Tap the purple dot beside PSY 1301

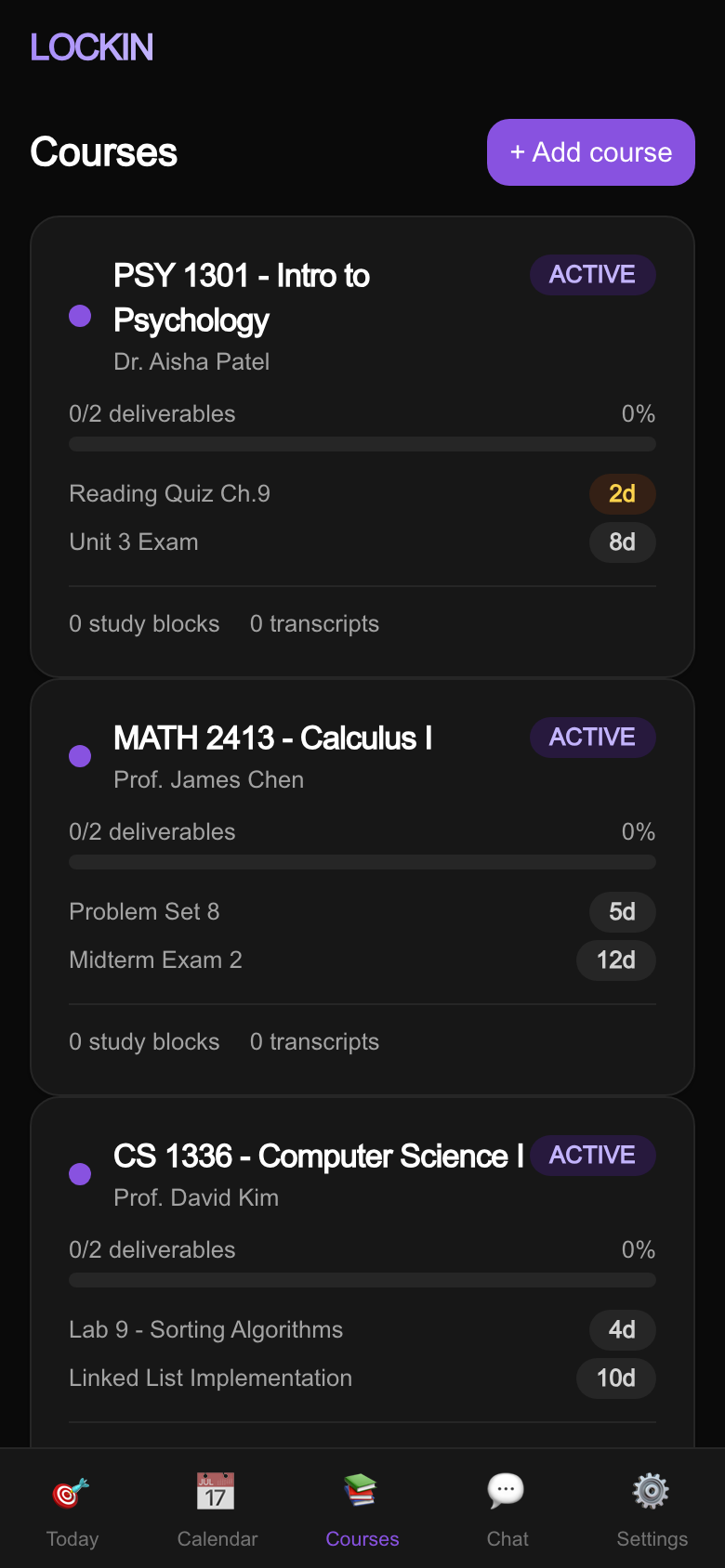tap(80, 317)
